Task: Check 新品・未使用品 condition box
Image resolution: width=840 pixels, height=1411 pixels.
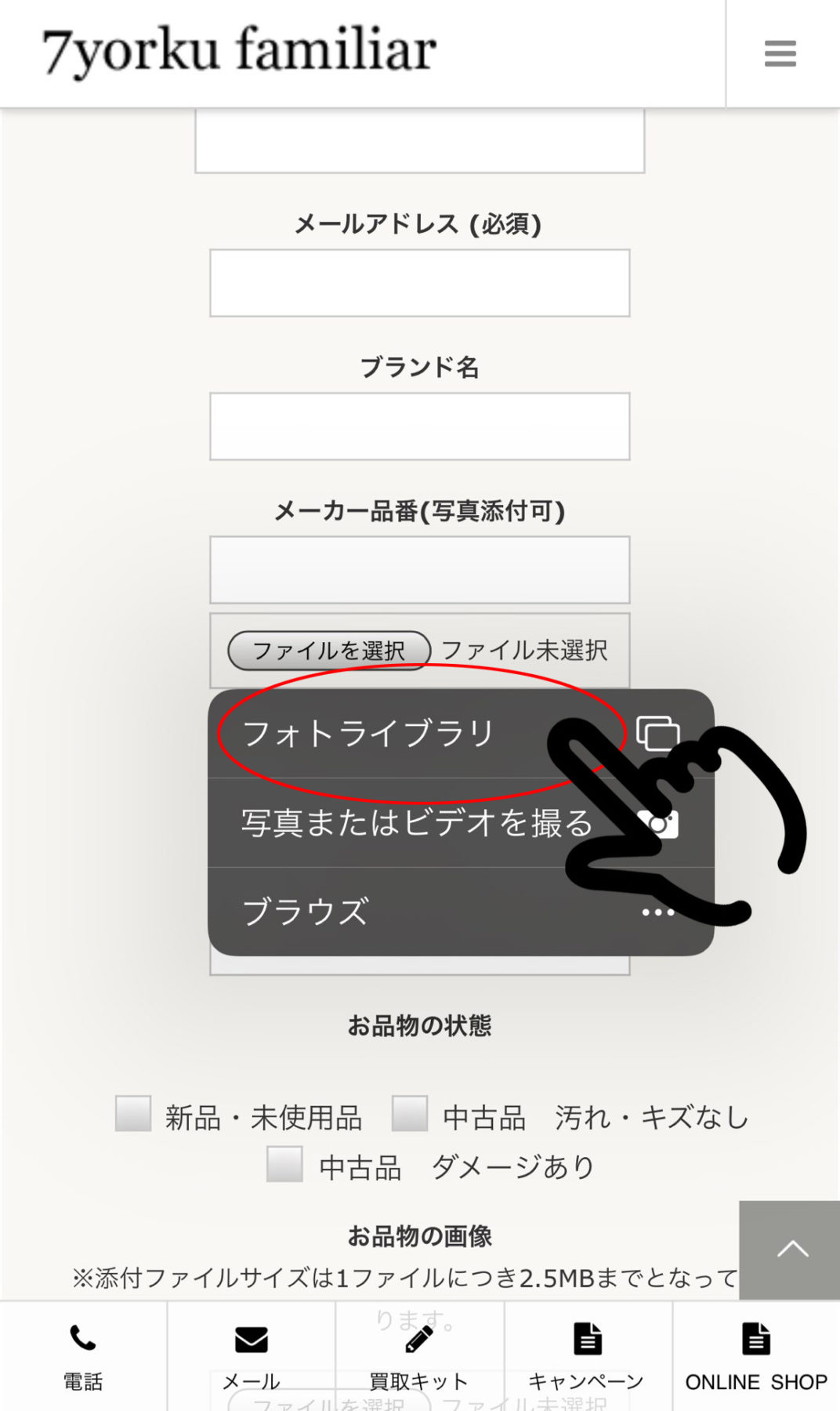Action: 133,1113
